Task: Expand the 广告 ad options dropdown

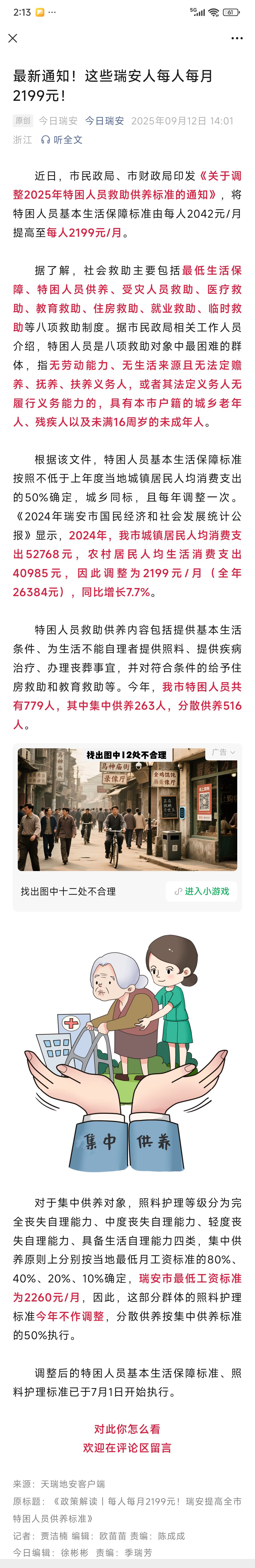Action: 223,752
